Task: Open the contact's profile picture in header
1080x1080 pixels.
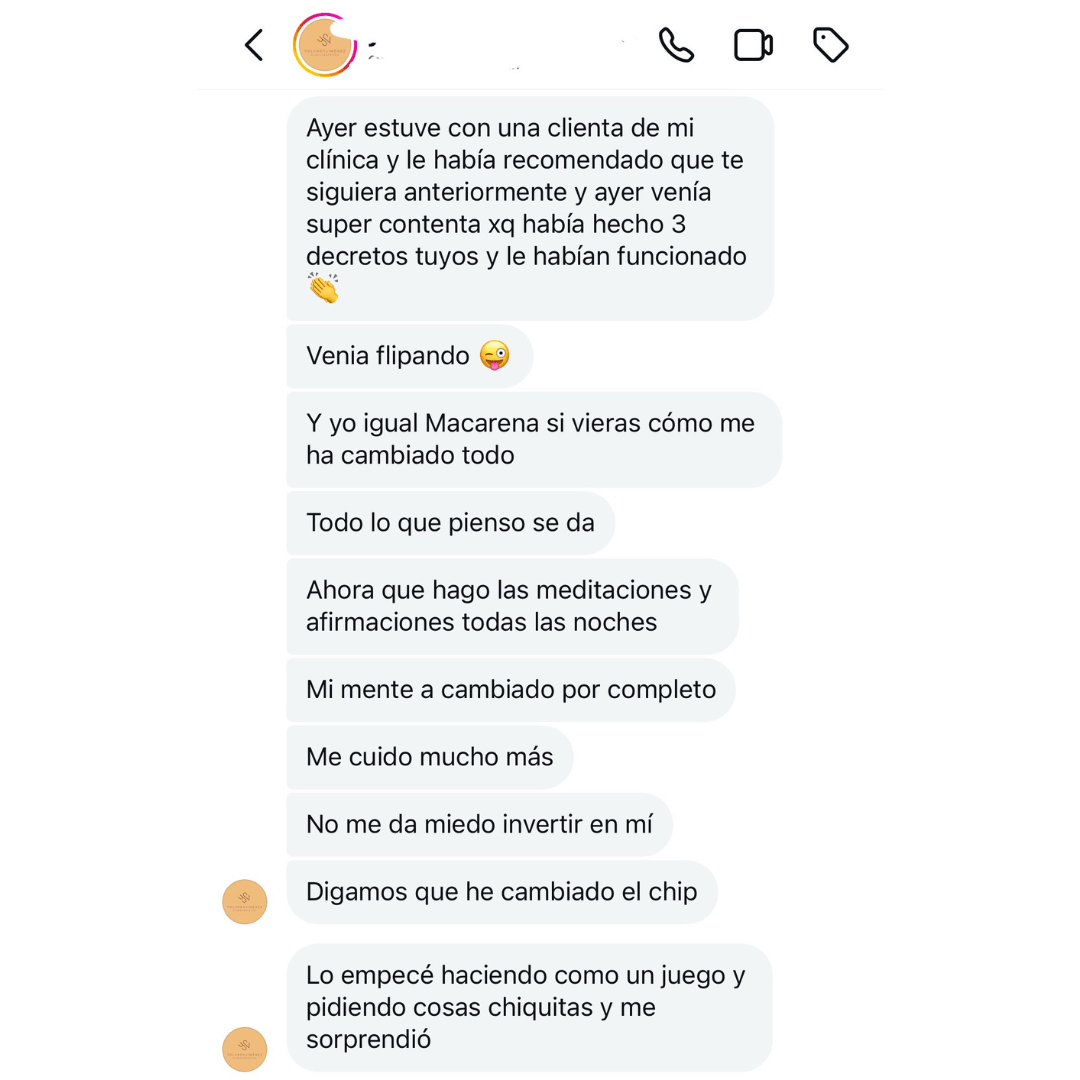Action: (x=325, y=45)
